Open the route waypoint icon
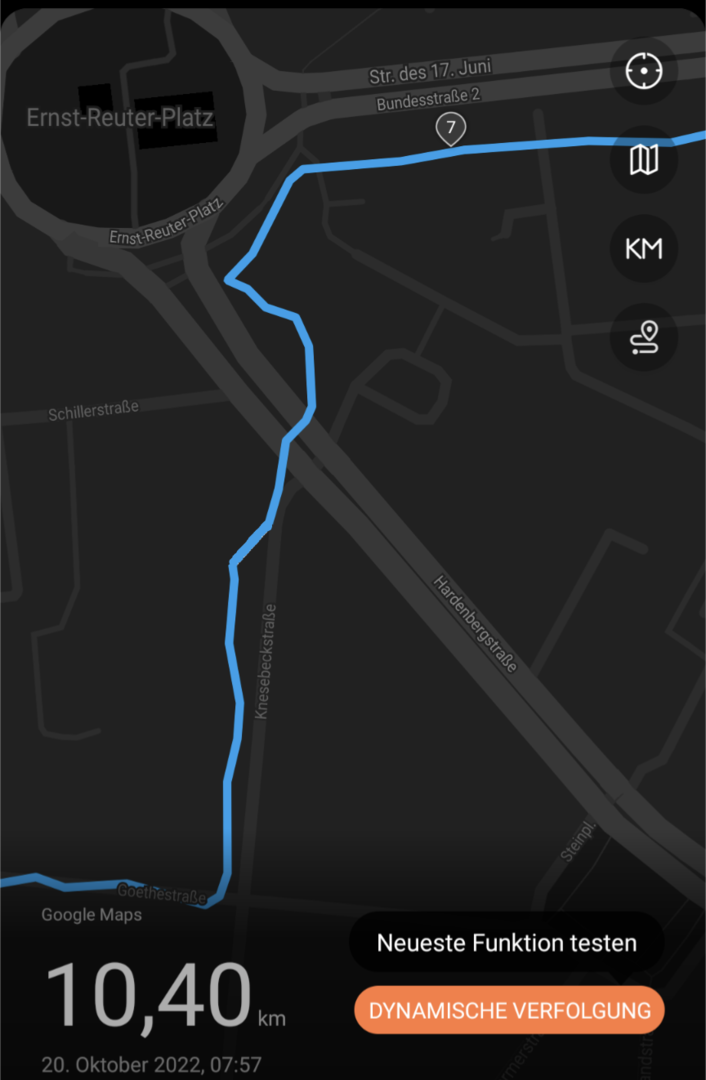The width and height of the screenshot is (706, 1080). tap(644, 338)
